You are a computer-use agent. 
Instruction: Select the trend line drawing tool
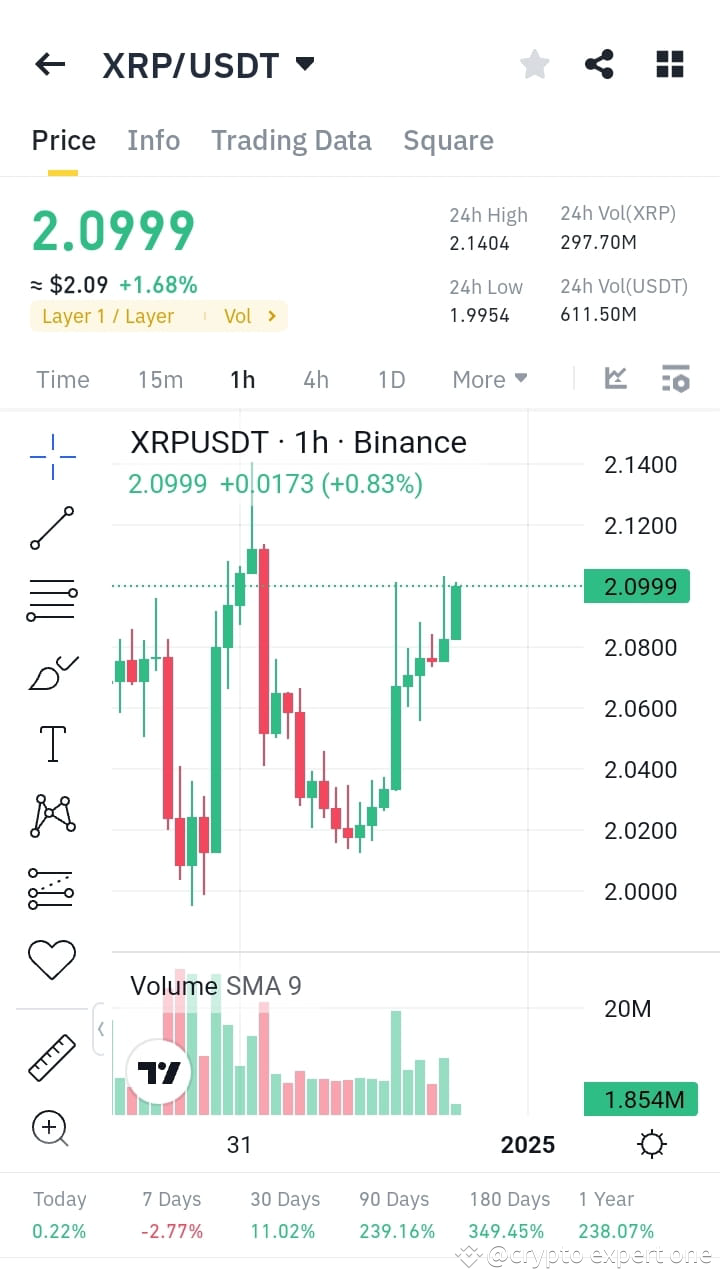(51, 527)
